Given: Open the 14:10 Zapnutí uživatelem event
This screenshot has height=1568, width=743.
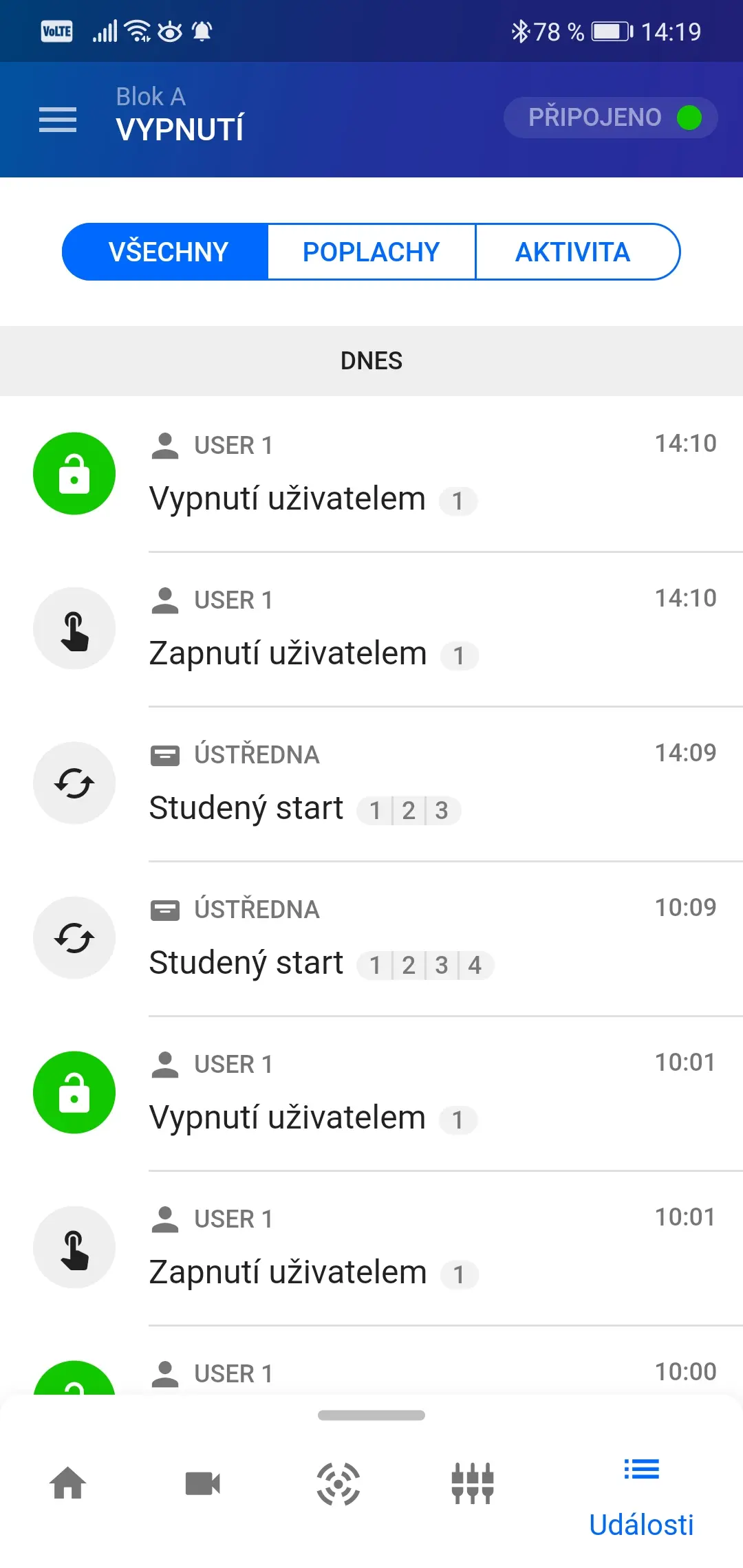Looking at the screenshot, I should (x=371, y=629).
